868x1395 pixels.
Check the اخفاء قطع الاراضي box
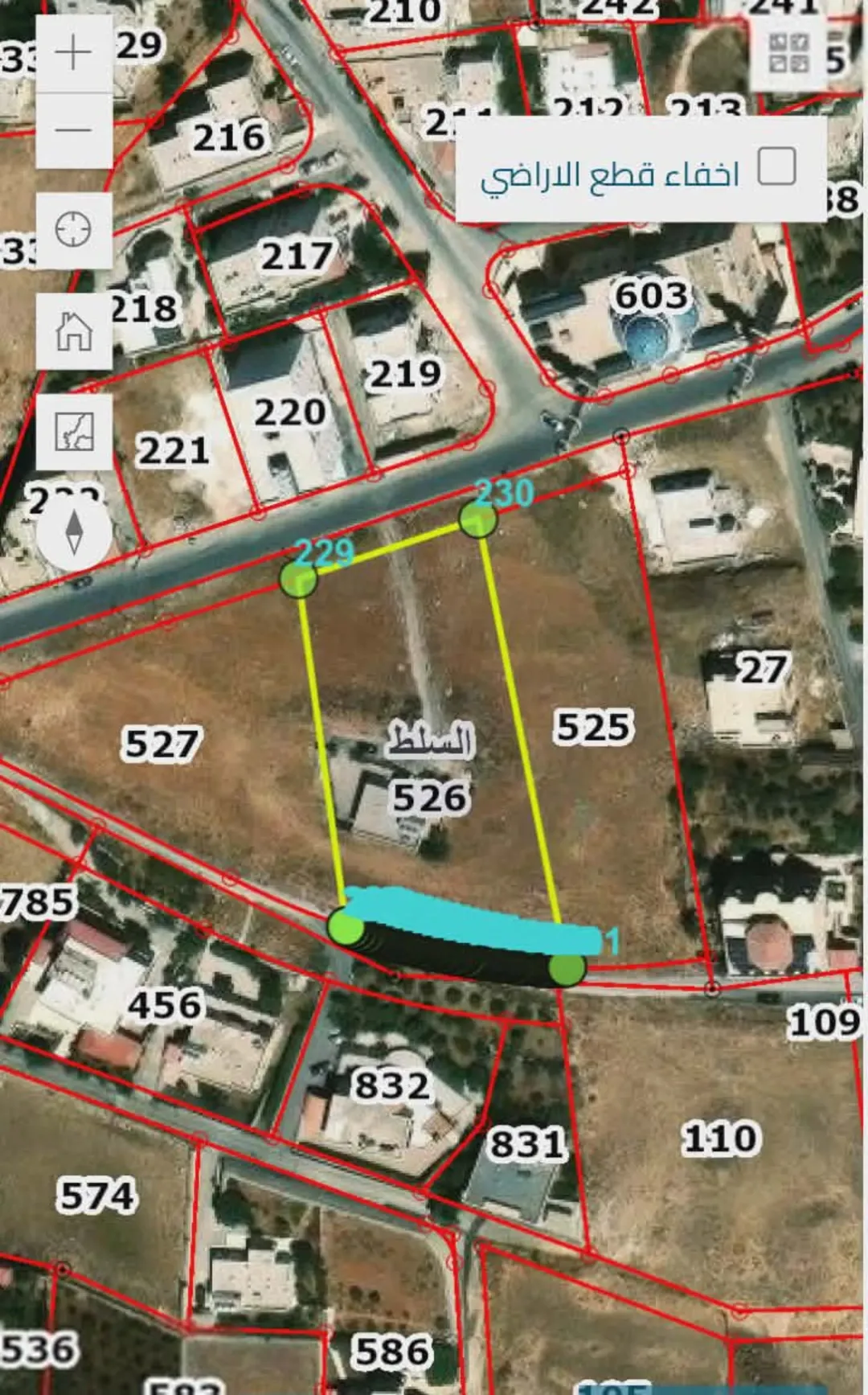776,166
